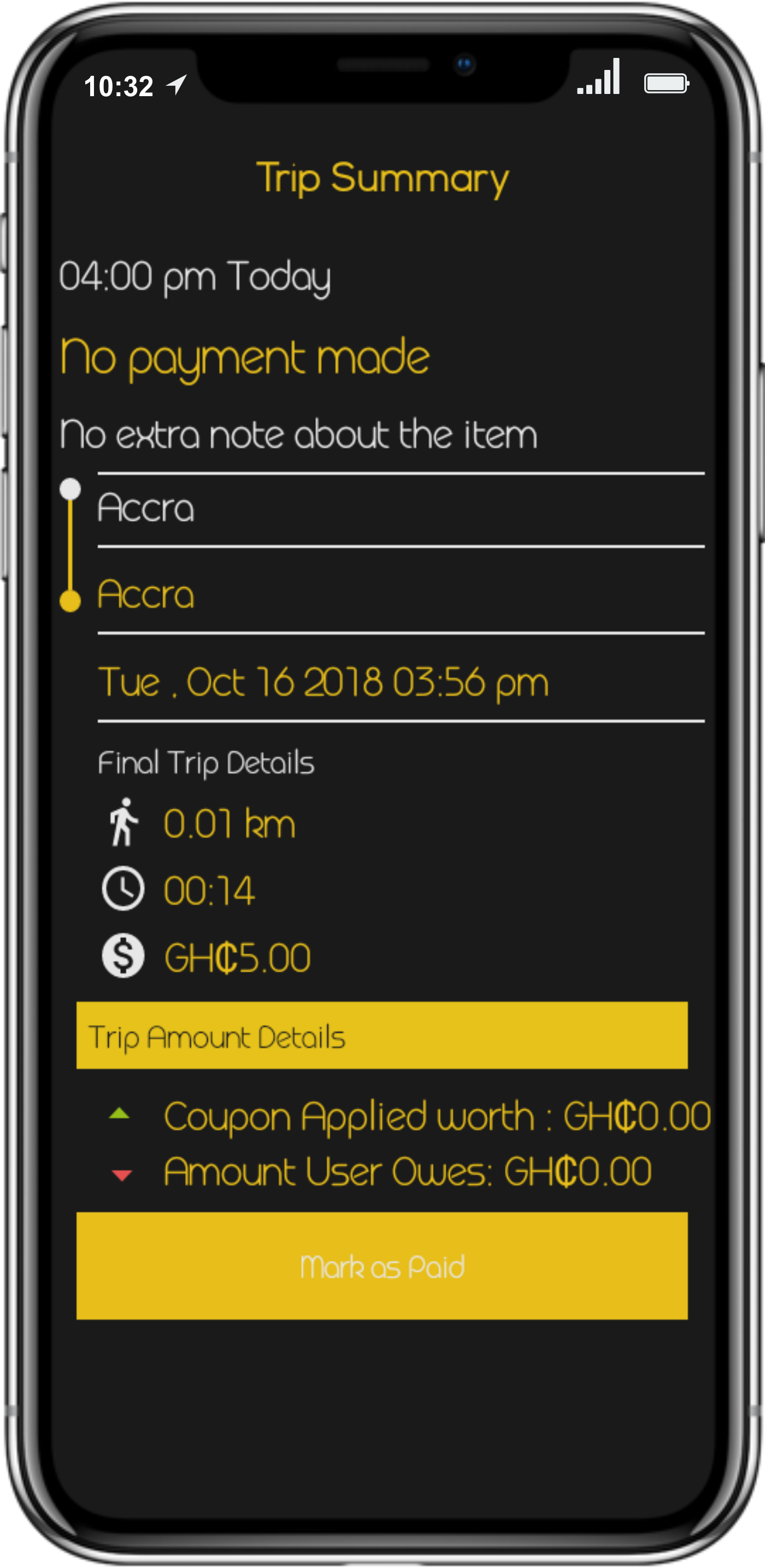Mark the trip as paid
Viewport: 765px width, 1568px height.
(x=381, y=1266)
